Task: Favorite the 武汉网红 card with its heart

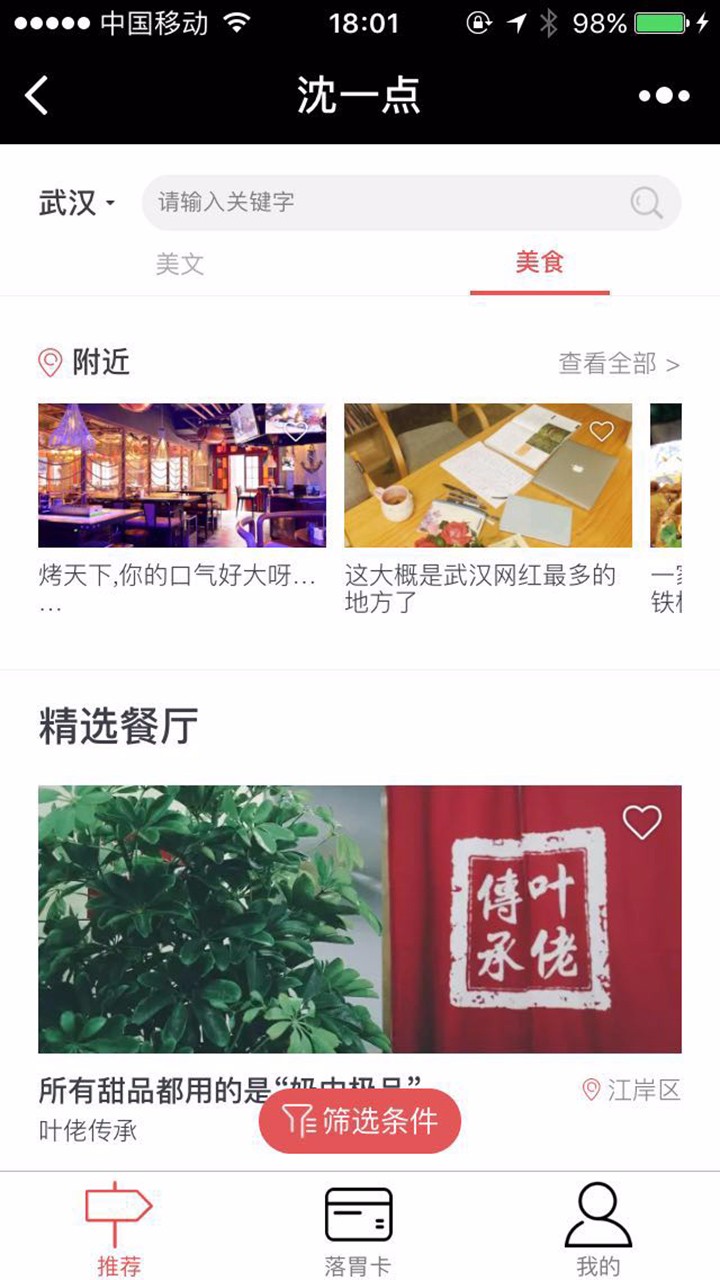Action: point(601,431)
